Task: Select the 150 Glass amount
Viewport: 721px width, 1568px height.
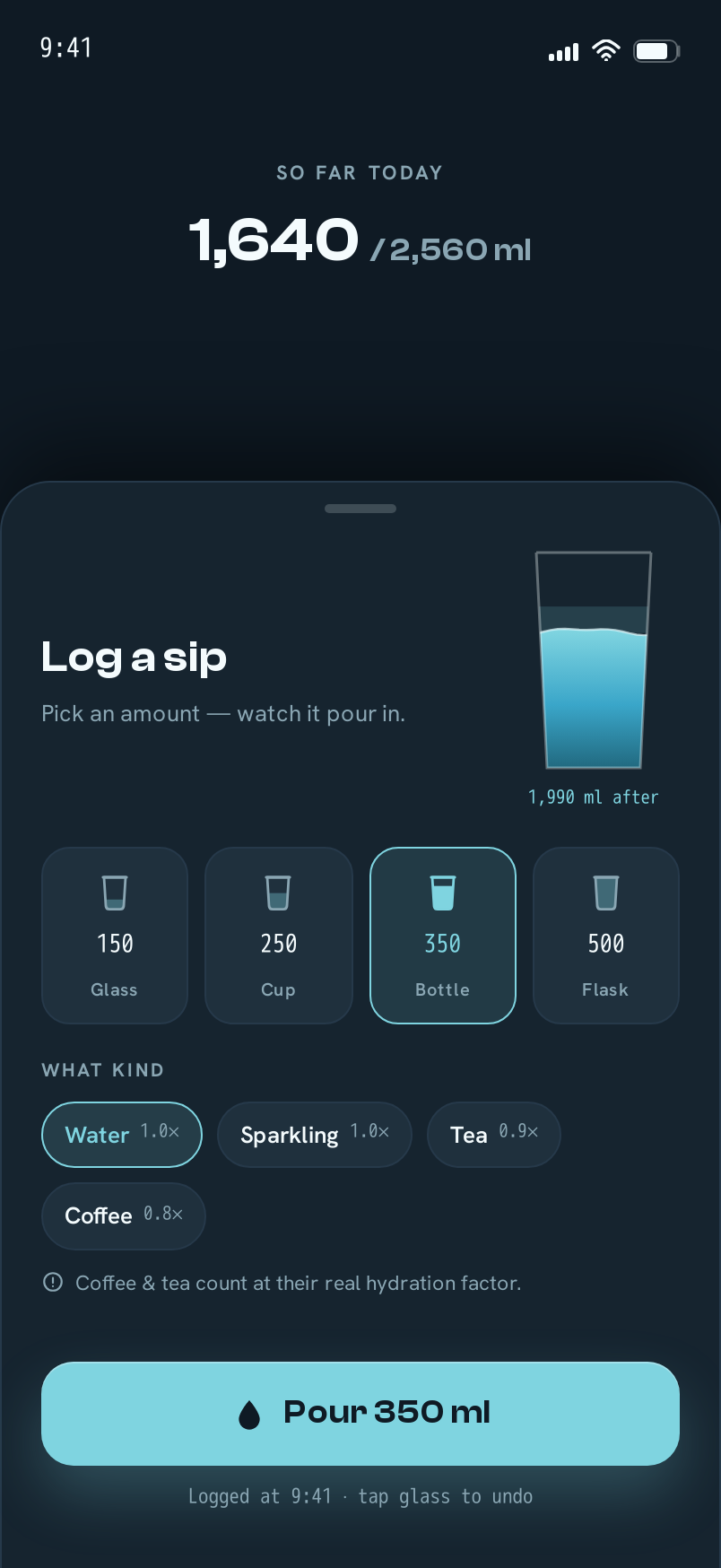Action: [115, 936]
